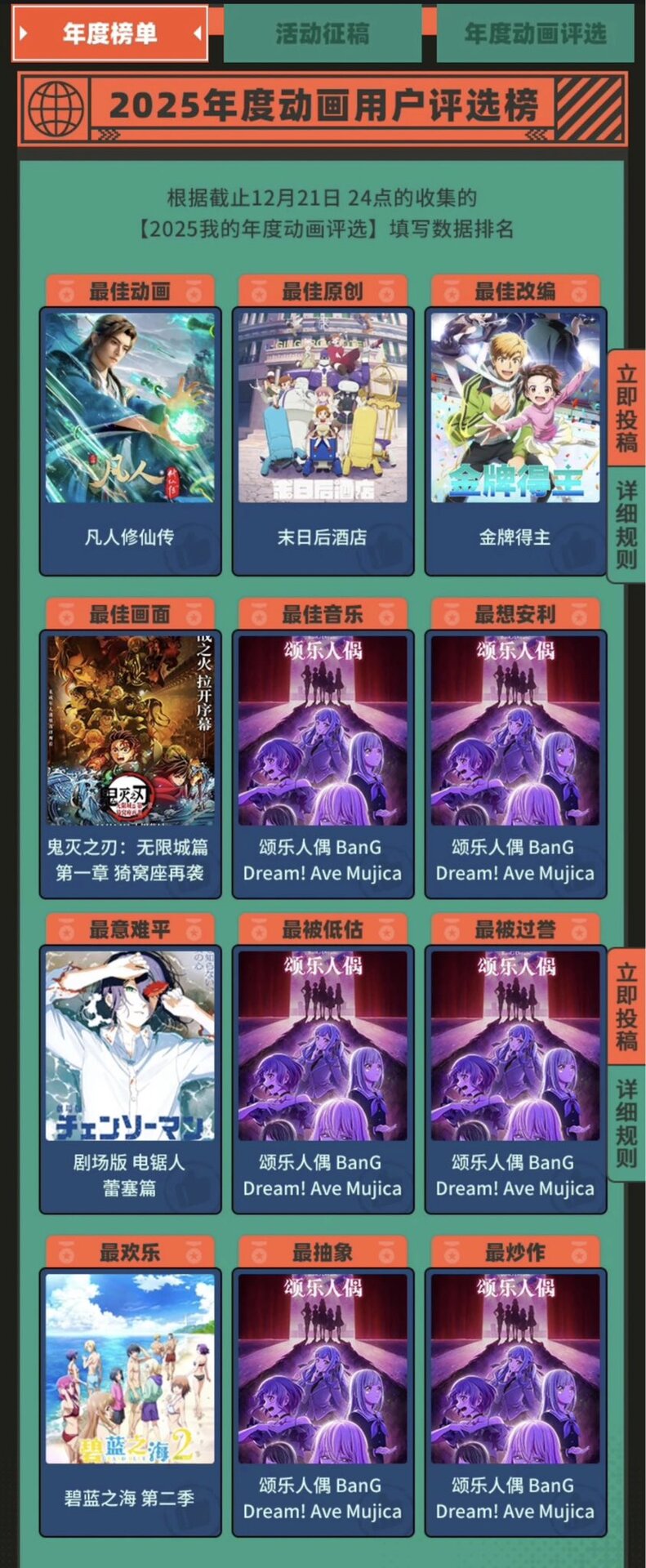Open 详细规则 beside the 最被过誉 card

(x=626, y=1123)
